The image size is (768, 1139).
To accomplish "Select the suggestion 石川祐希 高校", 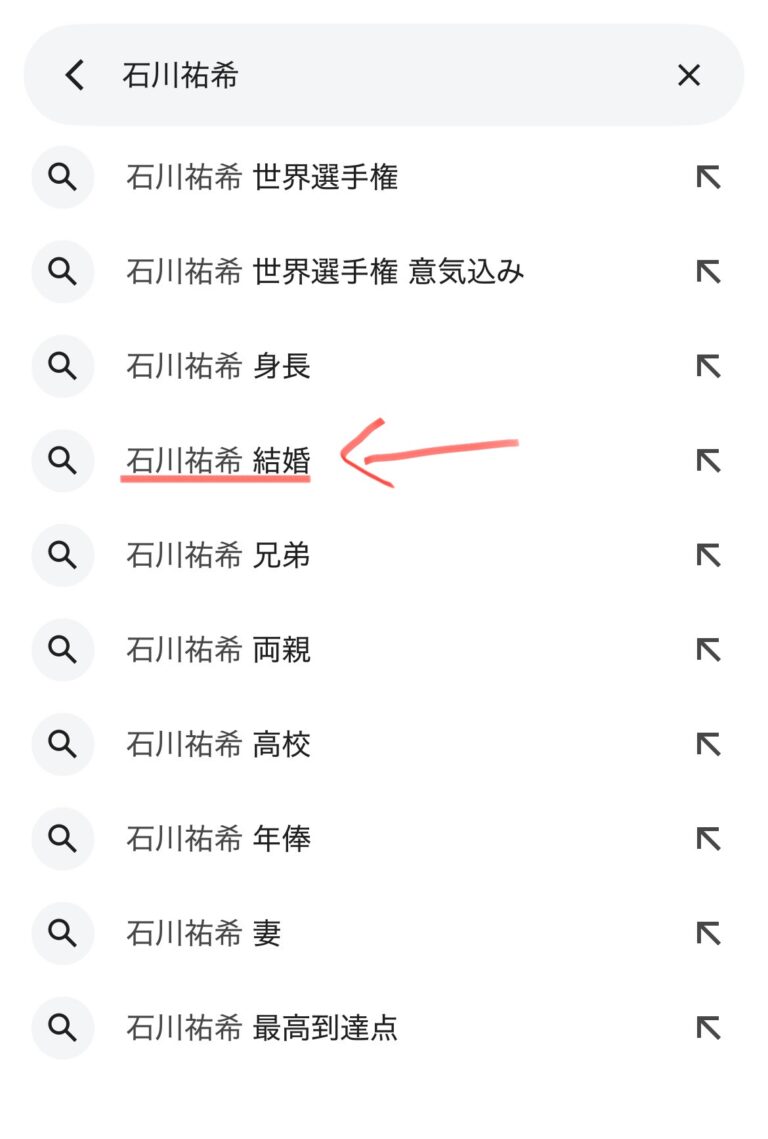I will 218,744.
